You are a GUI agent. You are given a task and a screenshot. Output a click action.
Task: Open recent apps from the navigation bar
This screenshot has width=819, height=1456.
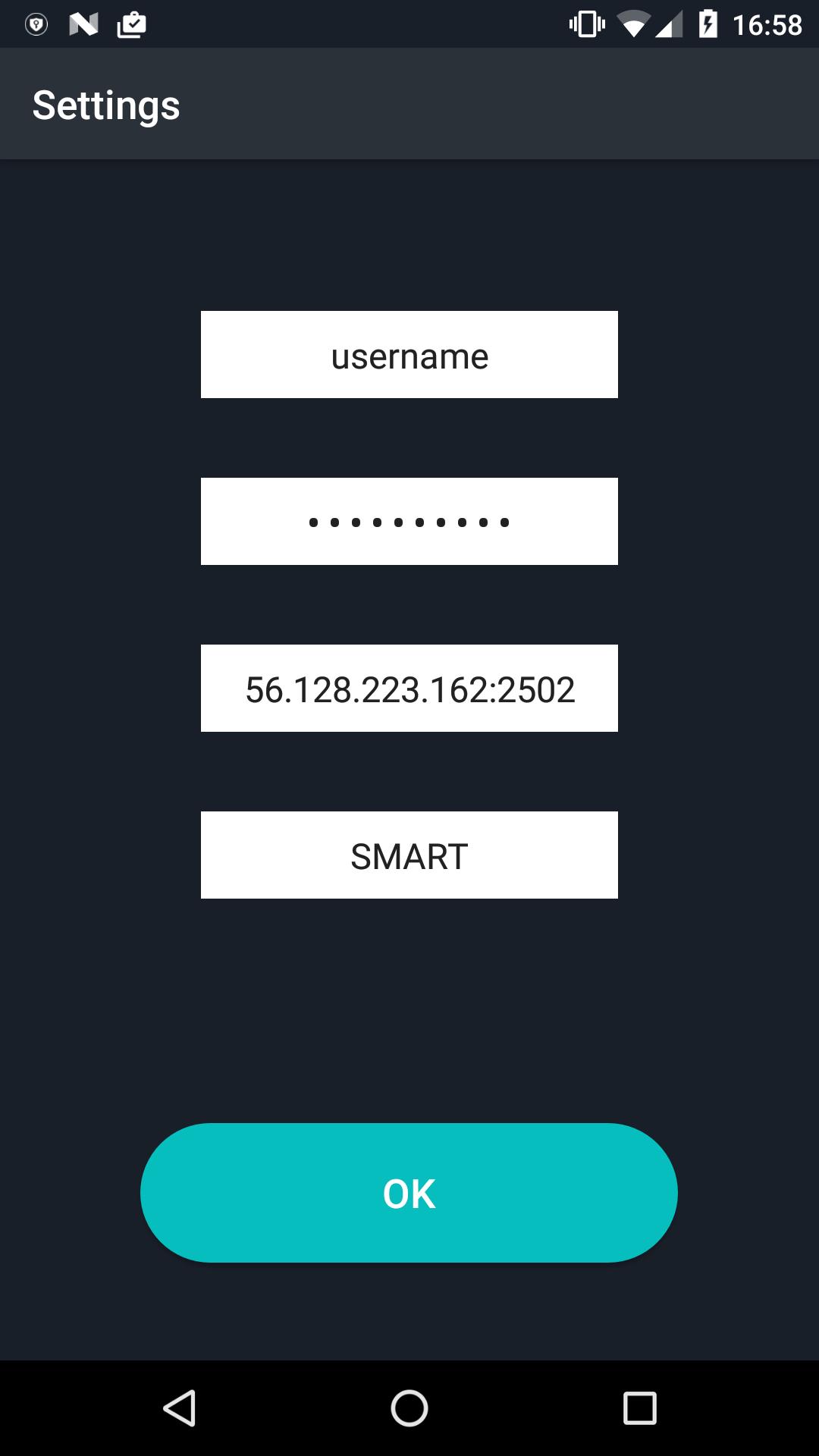pyautogui.click(x=639, y=1408)
